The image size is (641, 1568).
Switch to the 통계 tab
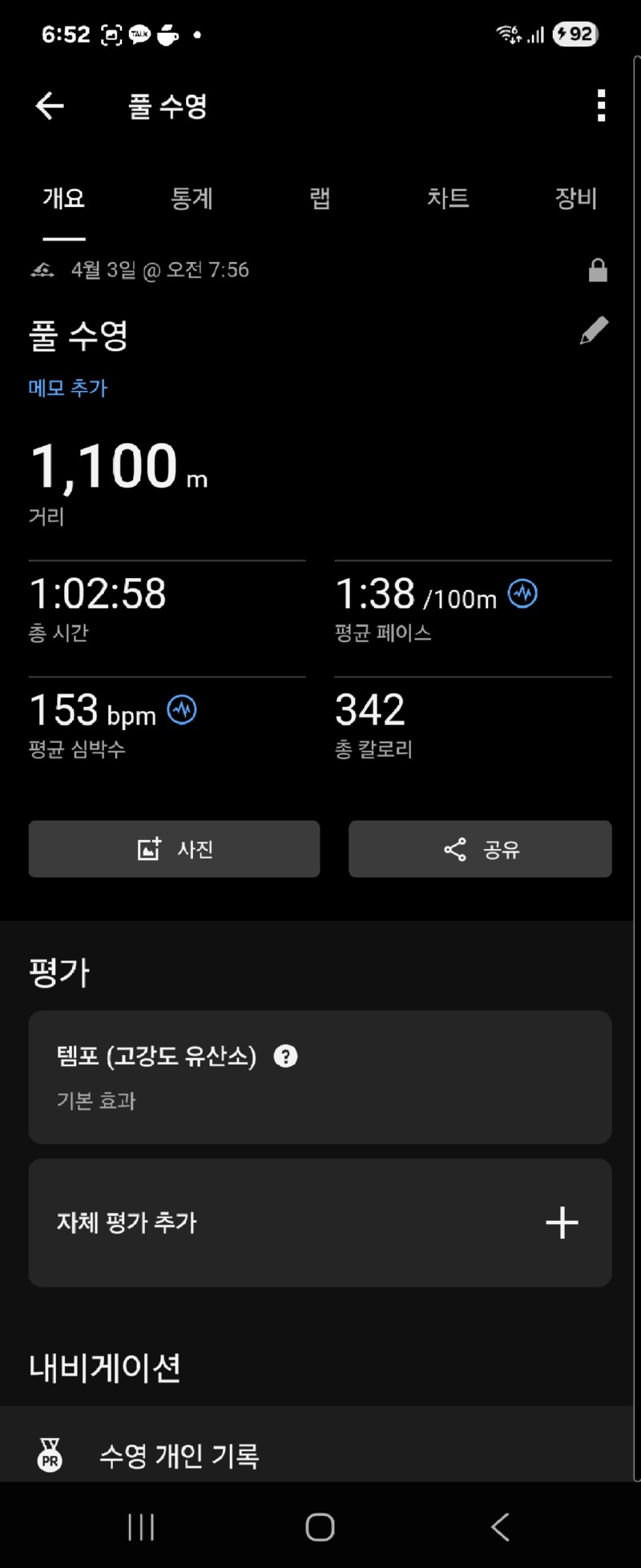click(x=191, y=198)
